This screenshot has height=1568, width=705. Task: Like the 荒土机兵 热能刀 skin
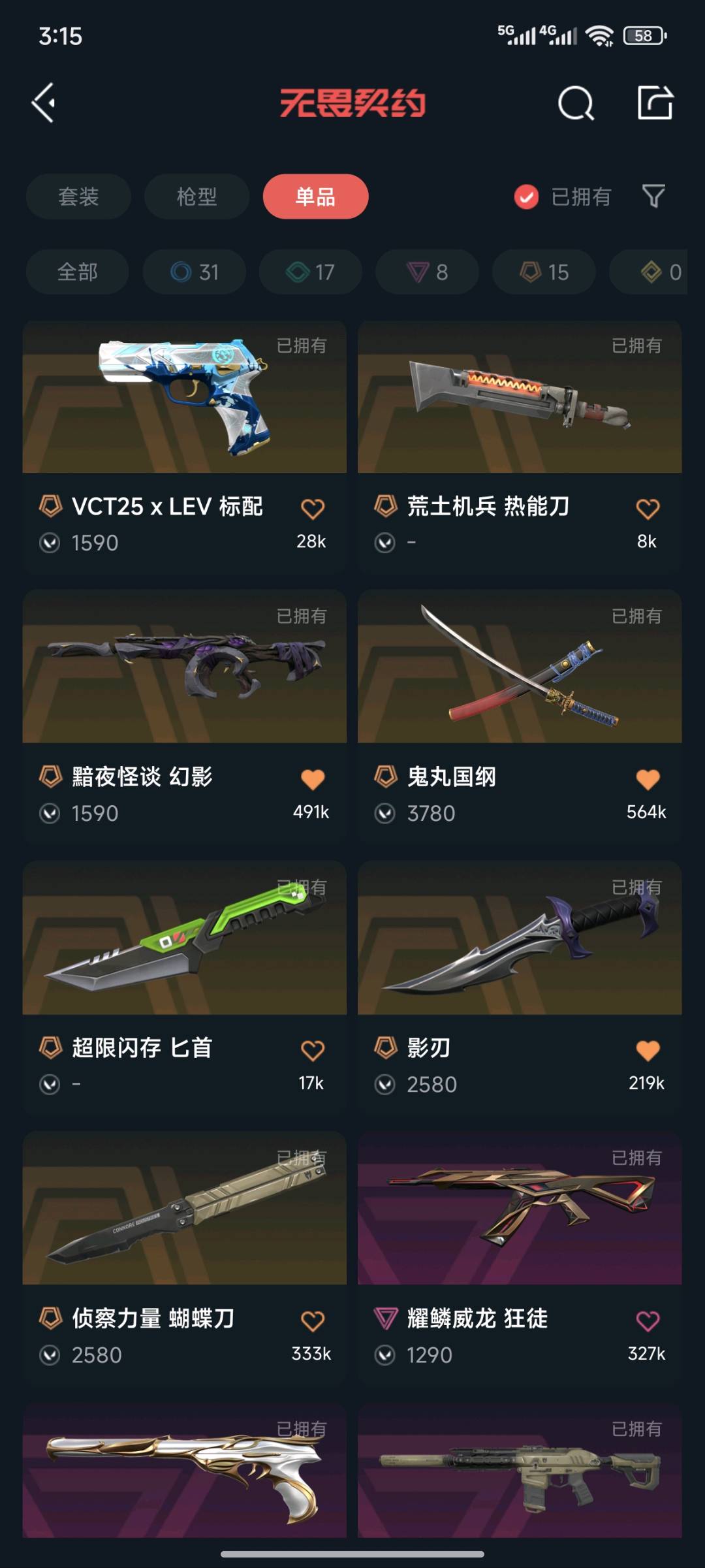pos(647,509)
